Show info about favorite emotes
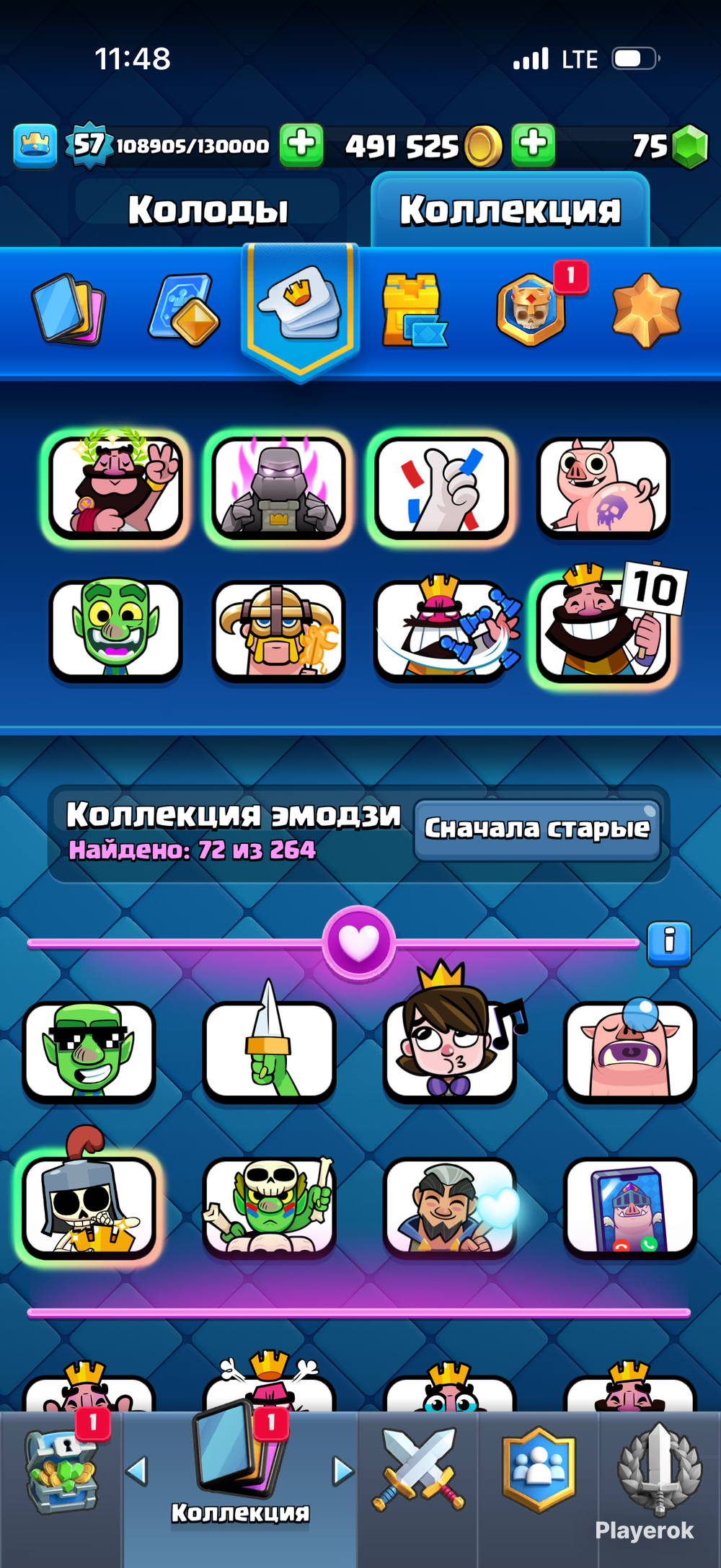This screenshot has width=721, height=1568. [x=668, y=942]
